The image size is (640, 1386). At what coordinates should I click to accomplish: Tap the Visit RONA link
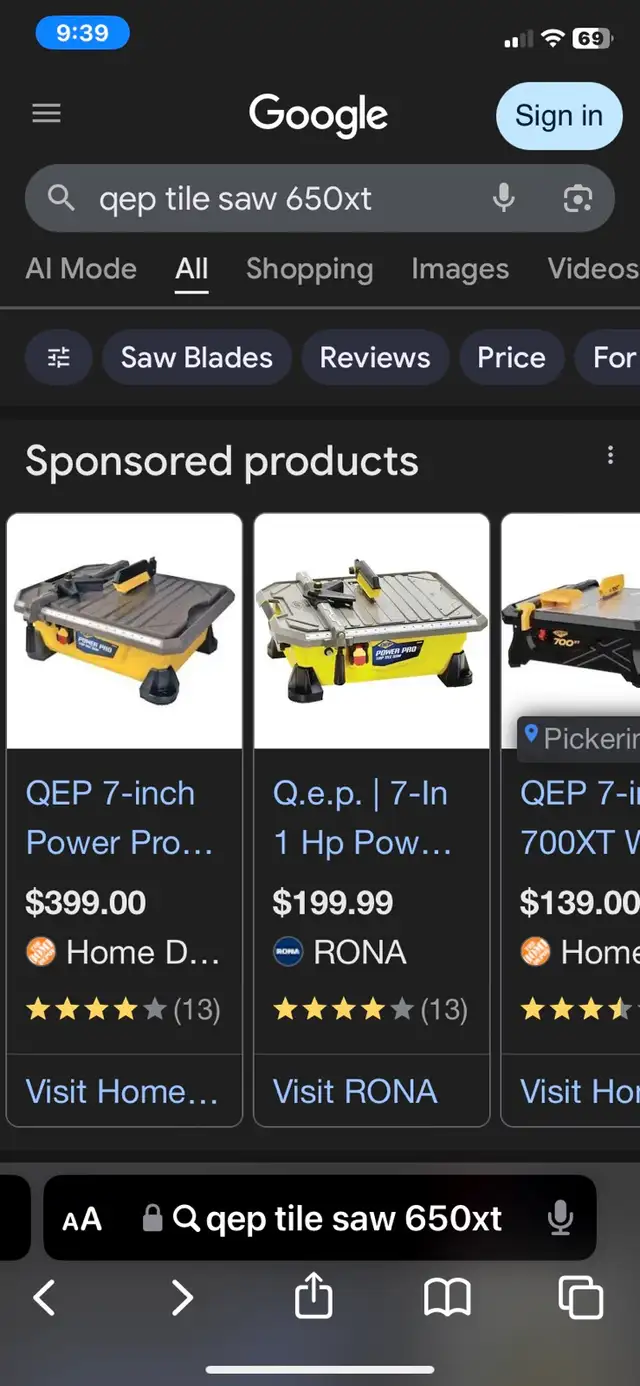(x=355, y=1091)
